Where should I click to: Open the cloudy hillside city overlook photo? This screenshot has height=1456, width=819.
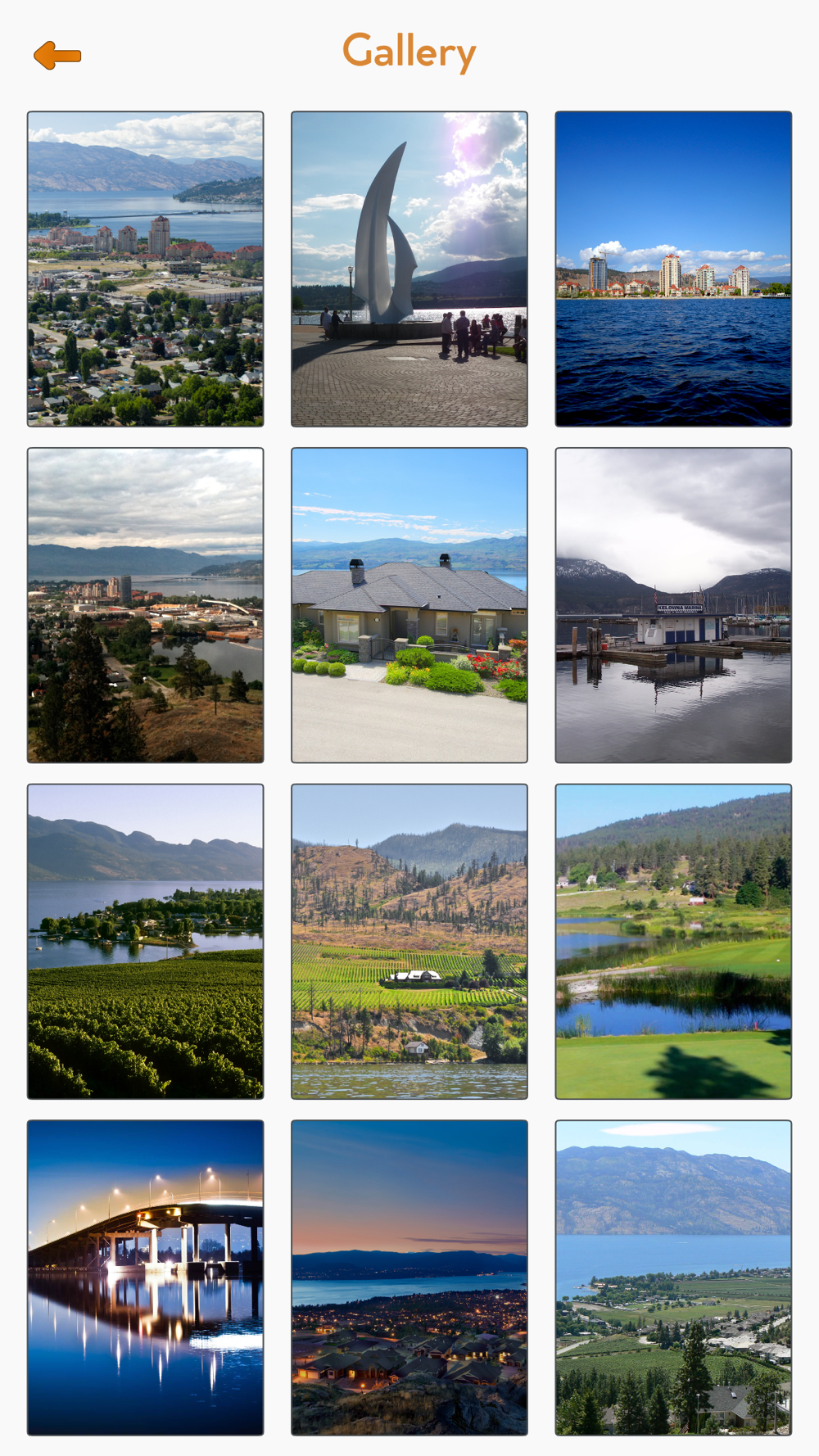[x=146, y=605]
